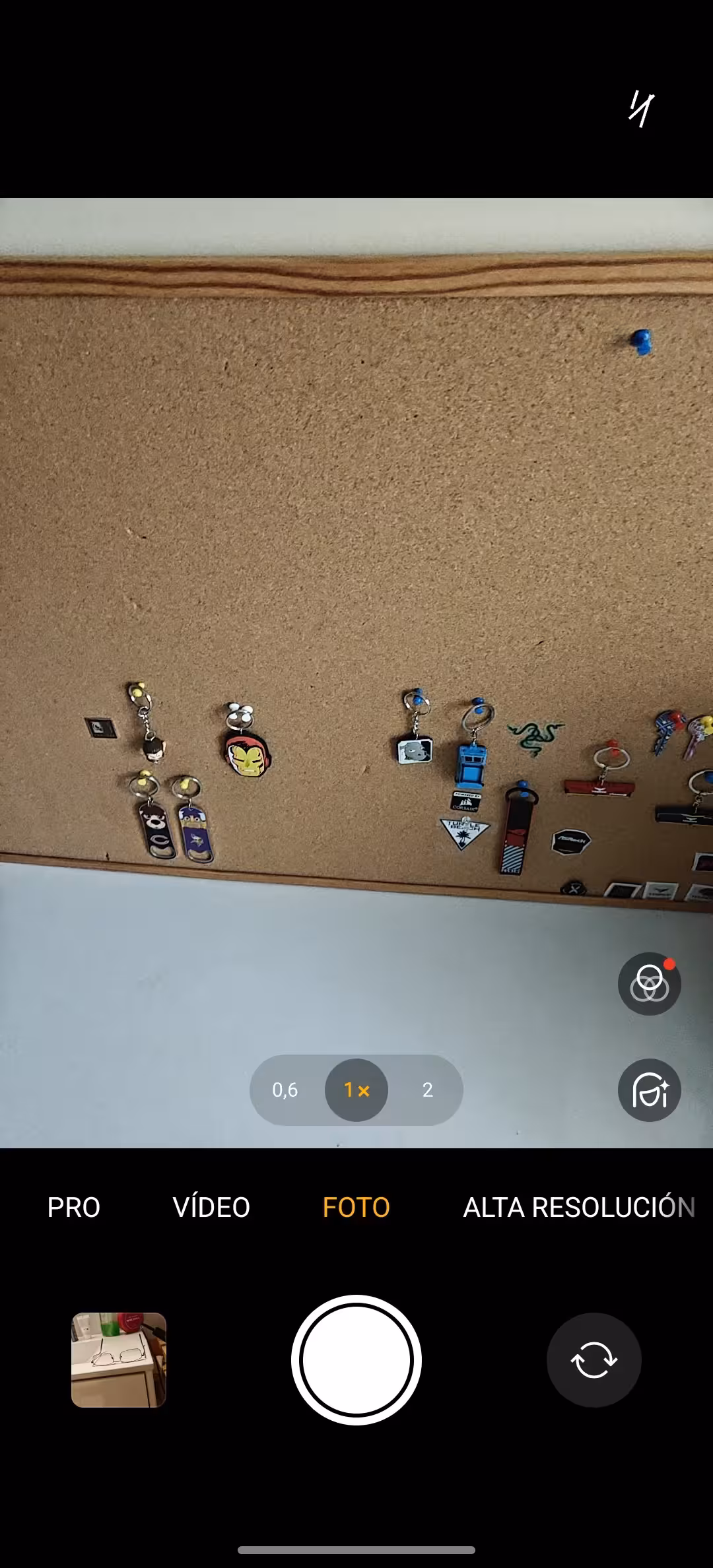Take a photo with the shutter button

356,1359
